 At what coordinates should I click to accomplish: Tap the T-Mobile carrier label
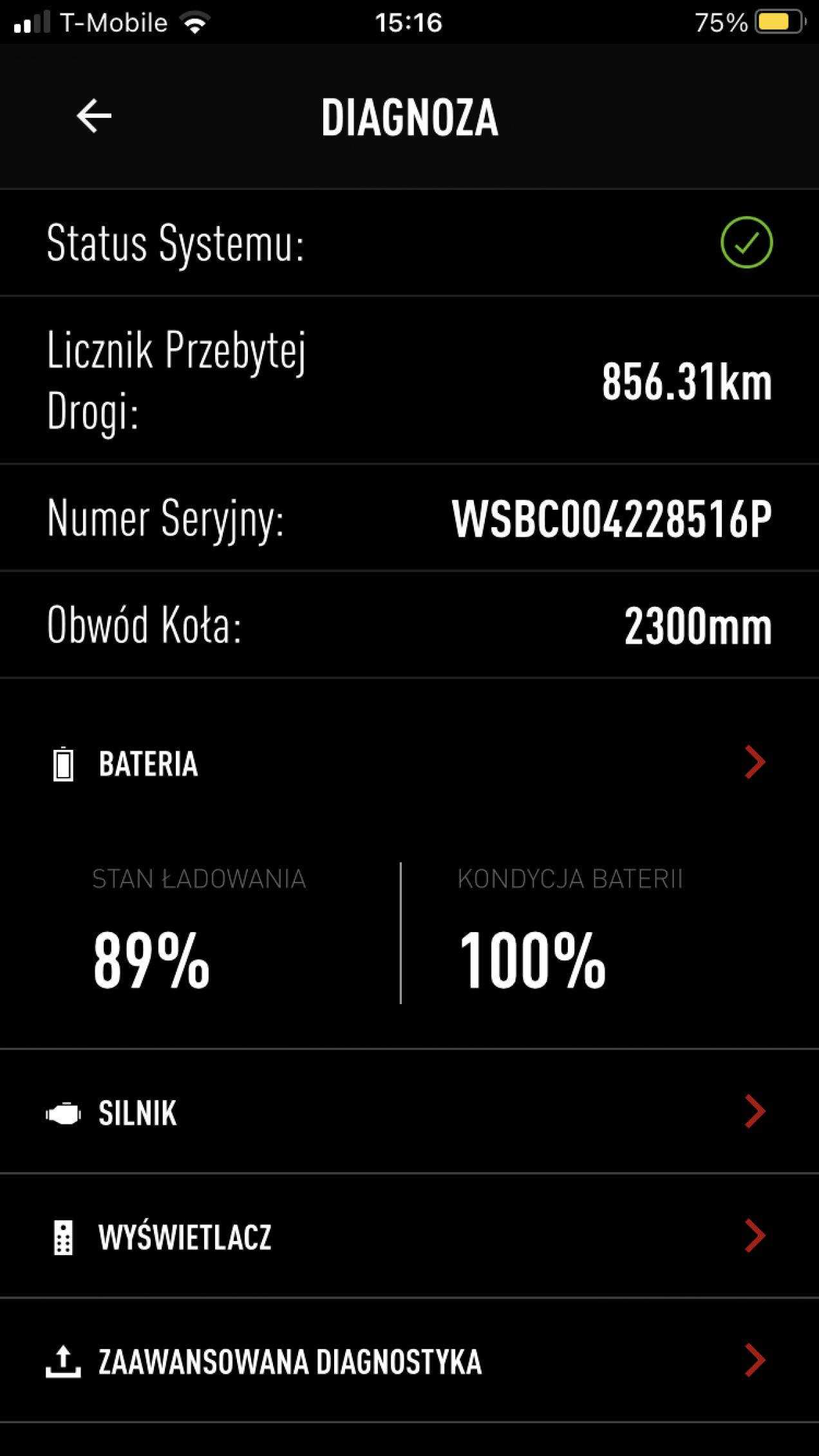coord(109,21)
